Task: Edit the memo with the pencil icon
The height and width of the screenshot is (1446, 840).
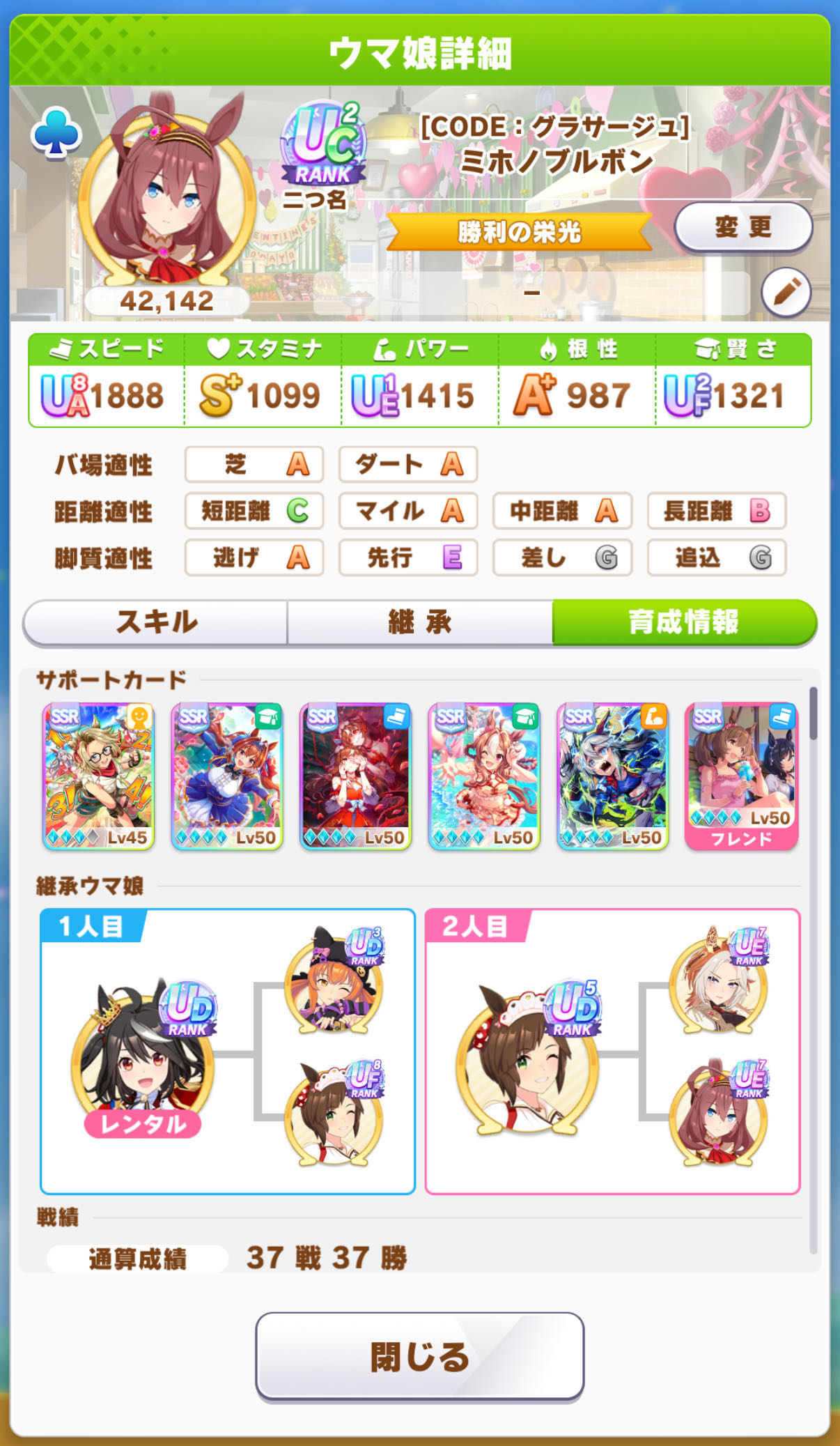Action: point(786,293)
